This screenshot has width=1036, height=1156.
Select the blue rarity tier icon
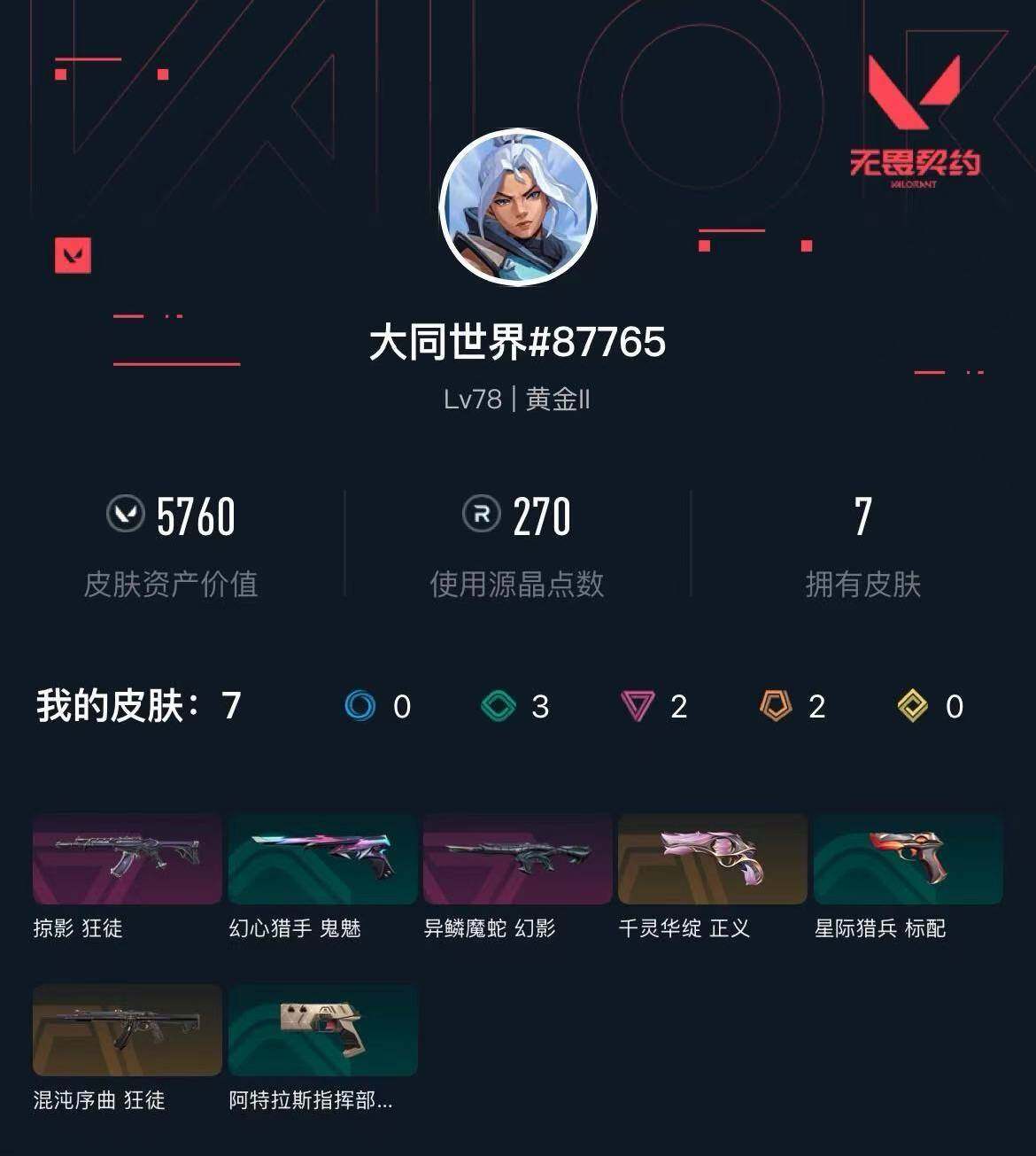coord(360,706)
